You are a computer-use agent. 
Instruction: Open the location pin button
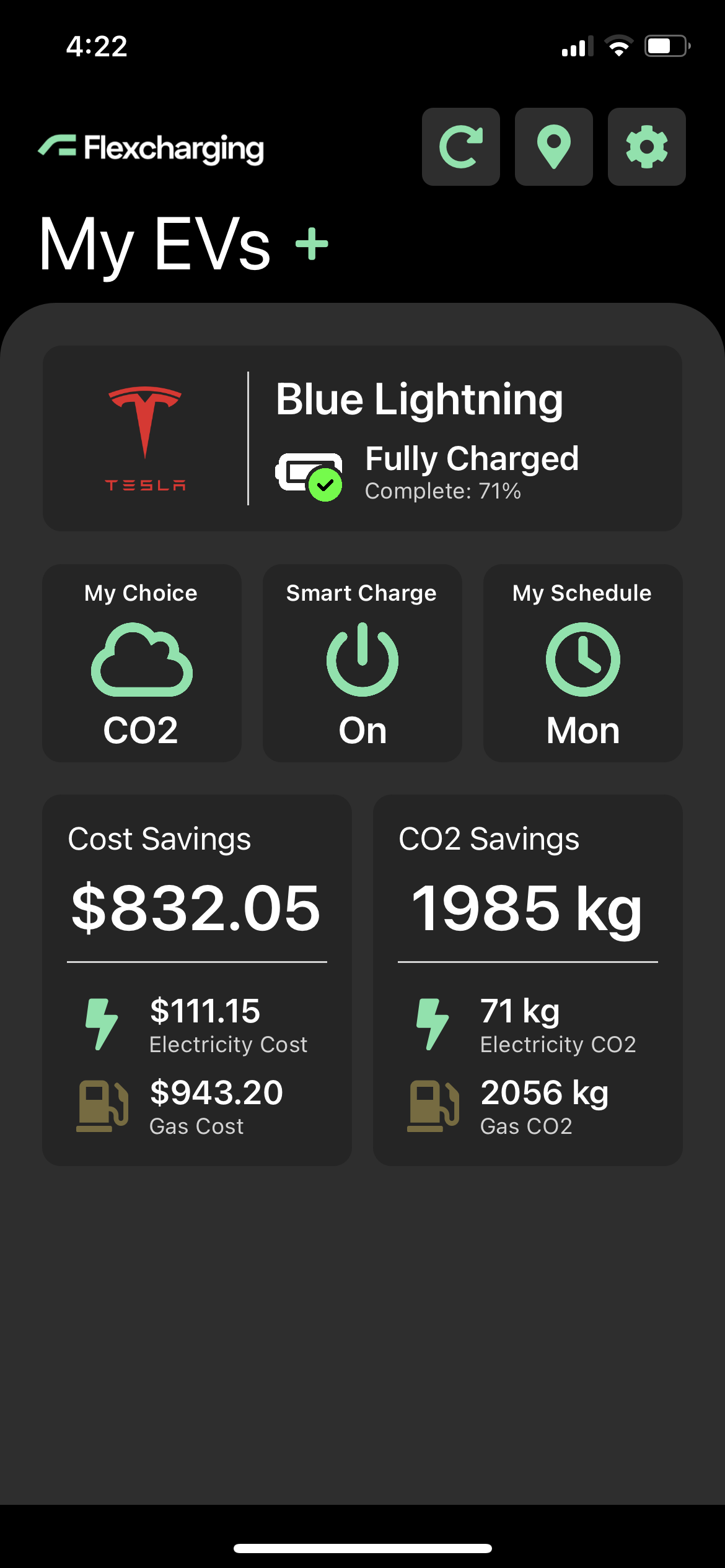(x=553, y=147)
